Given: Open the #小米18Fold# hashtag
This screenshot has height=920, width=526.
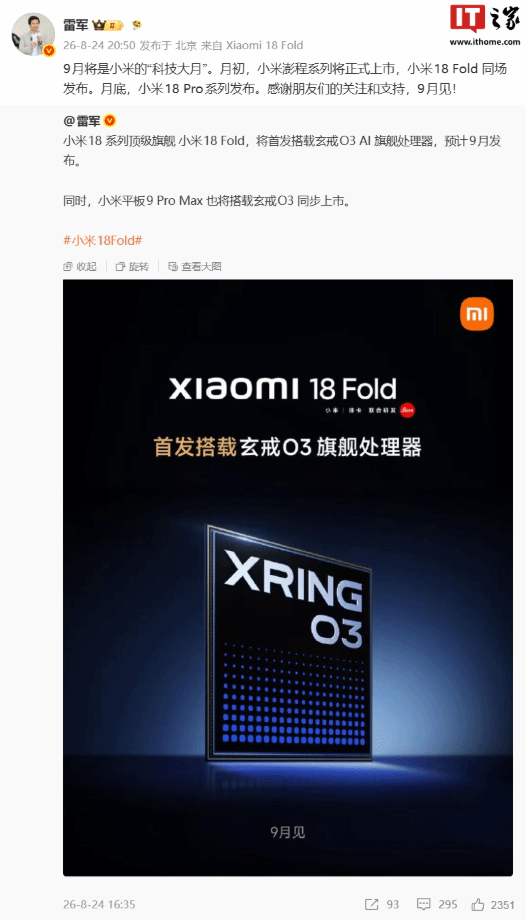Looking at the screenshot, I should click(103, 240).
